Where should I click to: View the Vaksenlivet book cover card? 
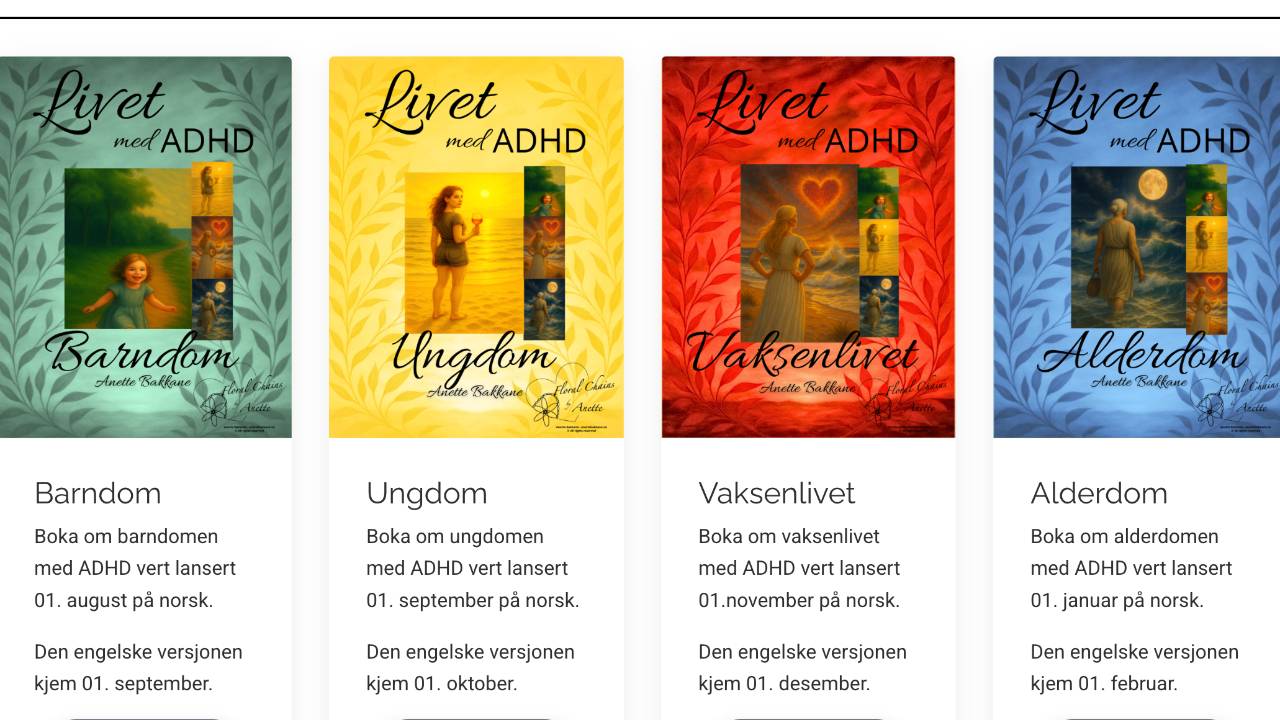pos(808,247)
